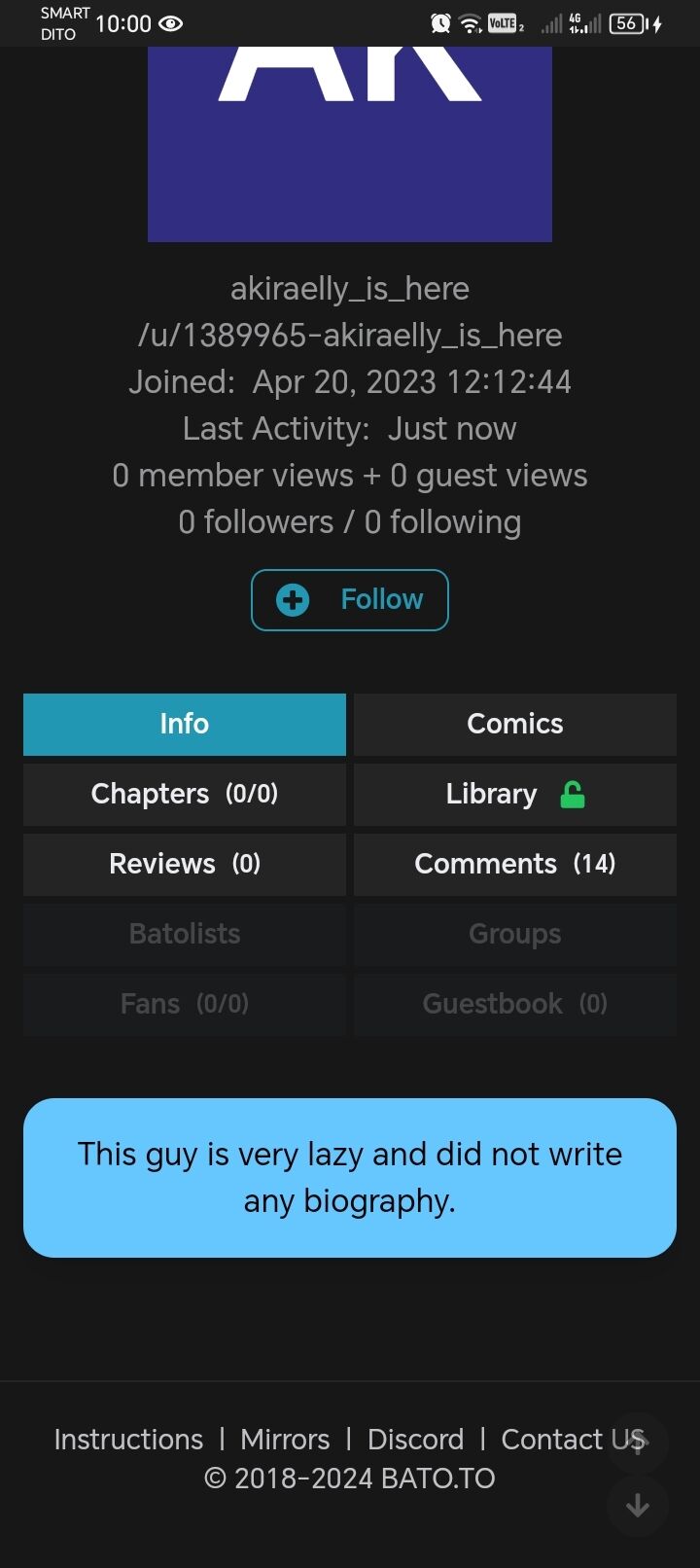Viewport: 700px width, 1568px height.
Task: Open the Instructions footer link
Action: pyautogui.click(x=128, y=1440)
